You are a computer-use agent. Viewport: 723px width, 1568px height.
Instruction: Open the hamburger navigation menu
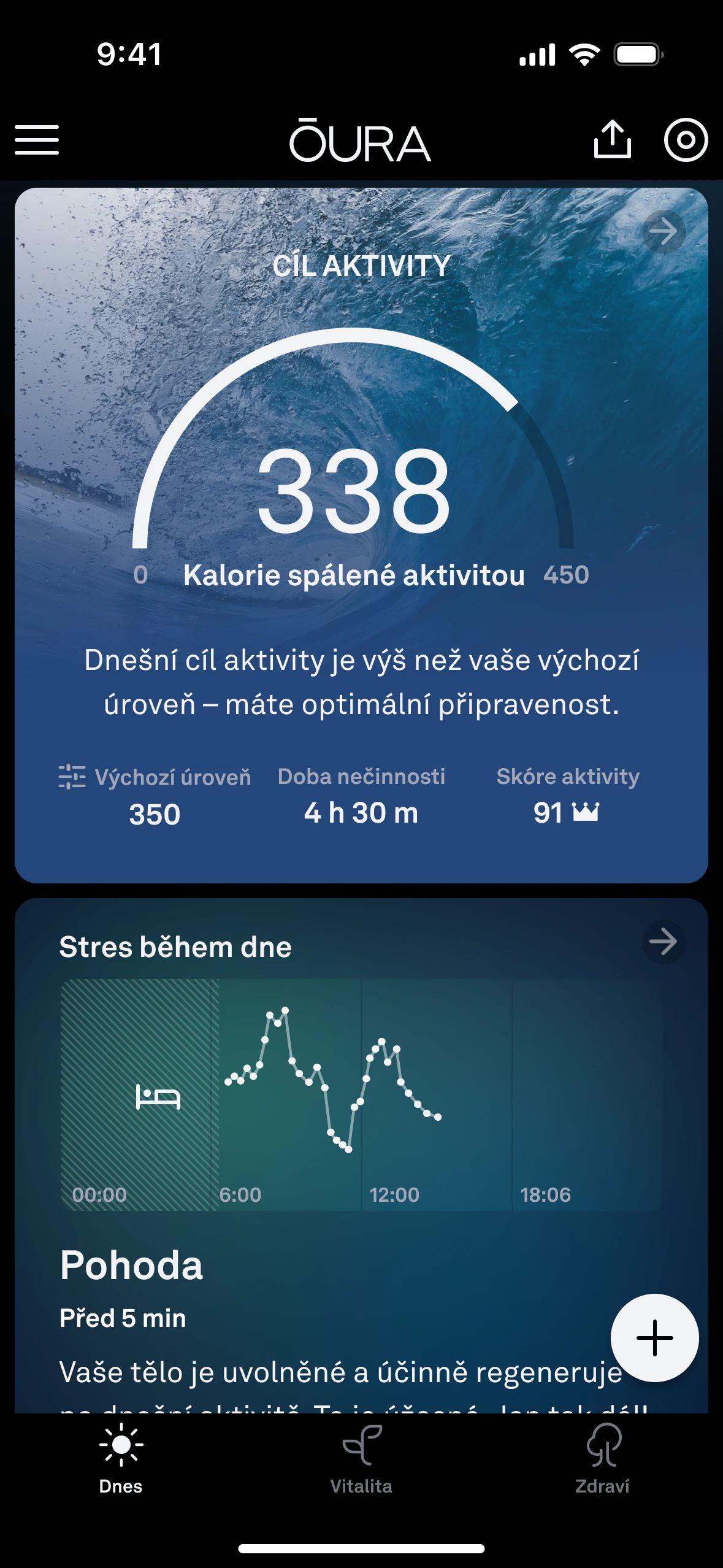point(36,140)
